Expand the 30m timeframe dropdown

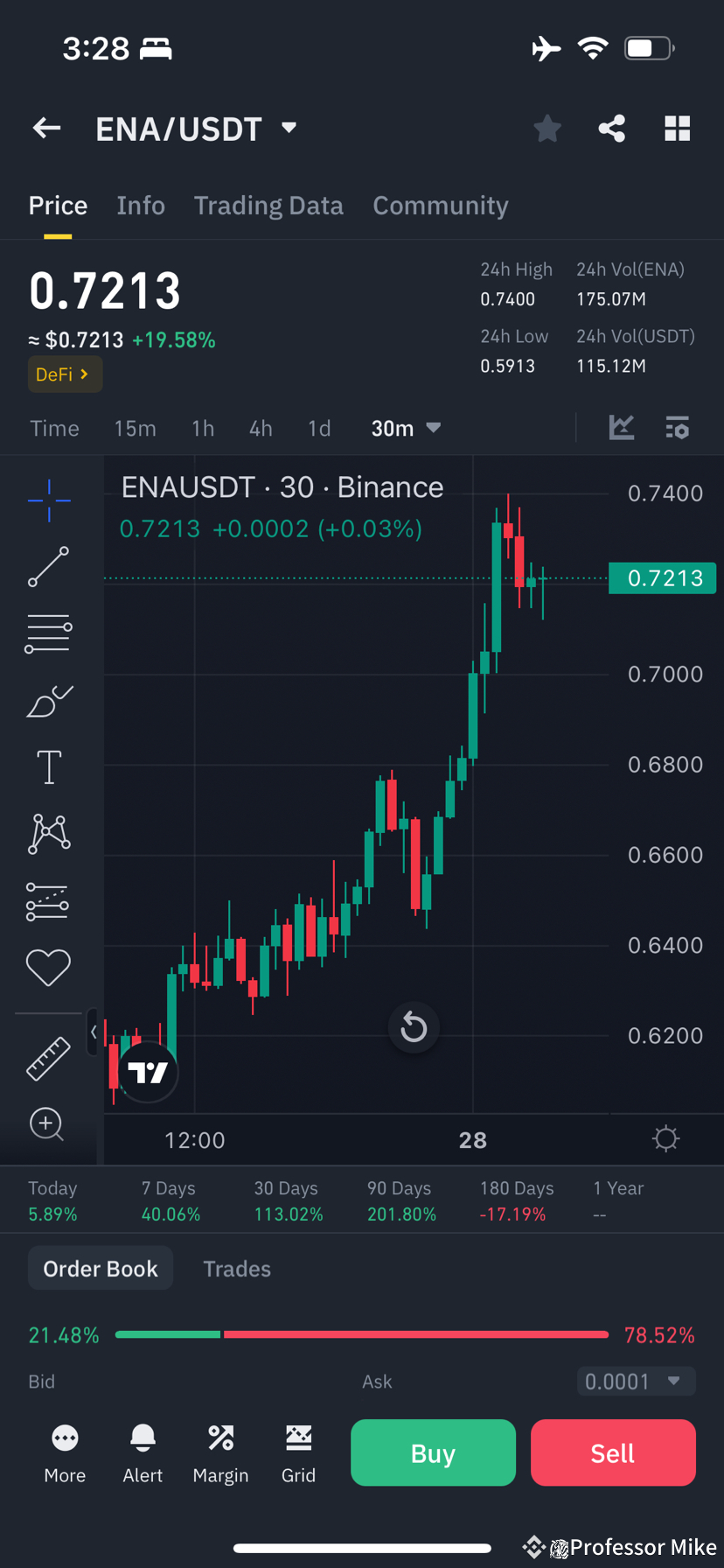coord(407,428)
